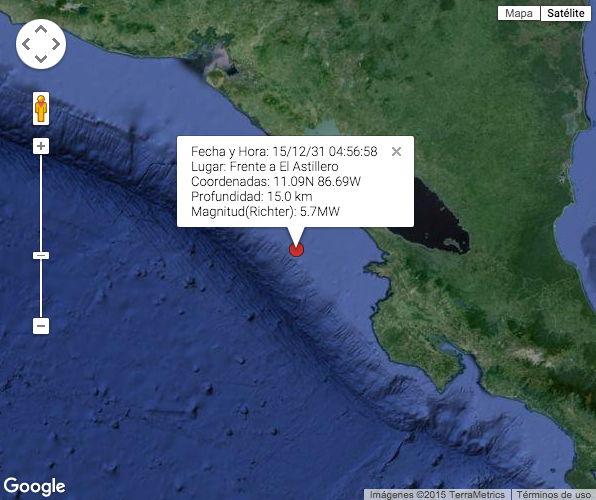
Task: Pan the map left with the arrow
Action: (x=26, y=44)
